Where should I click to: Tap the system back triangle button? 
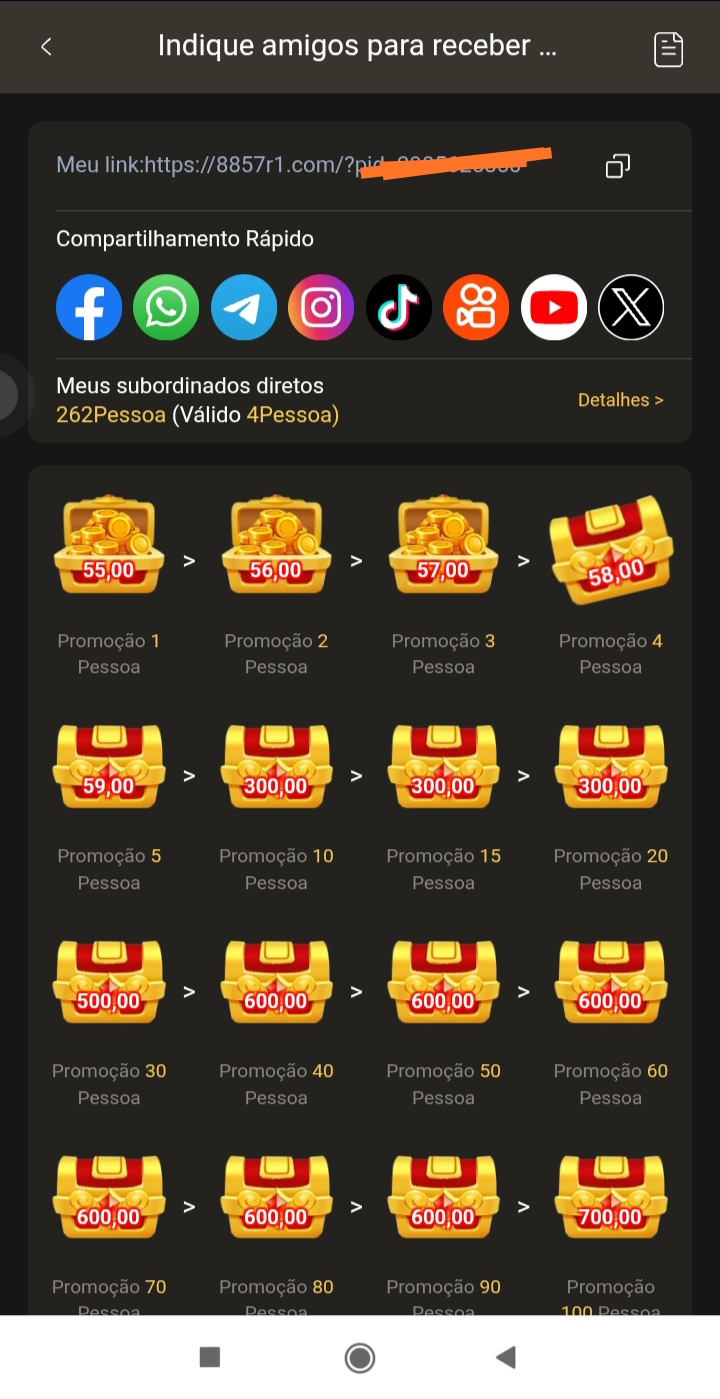506,1357
